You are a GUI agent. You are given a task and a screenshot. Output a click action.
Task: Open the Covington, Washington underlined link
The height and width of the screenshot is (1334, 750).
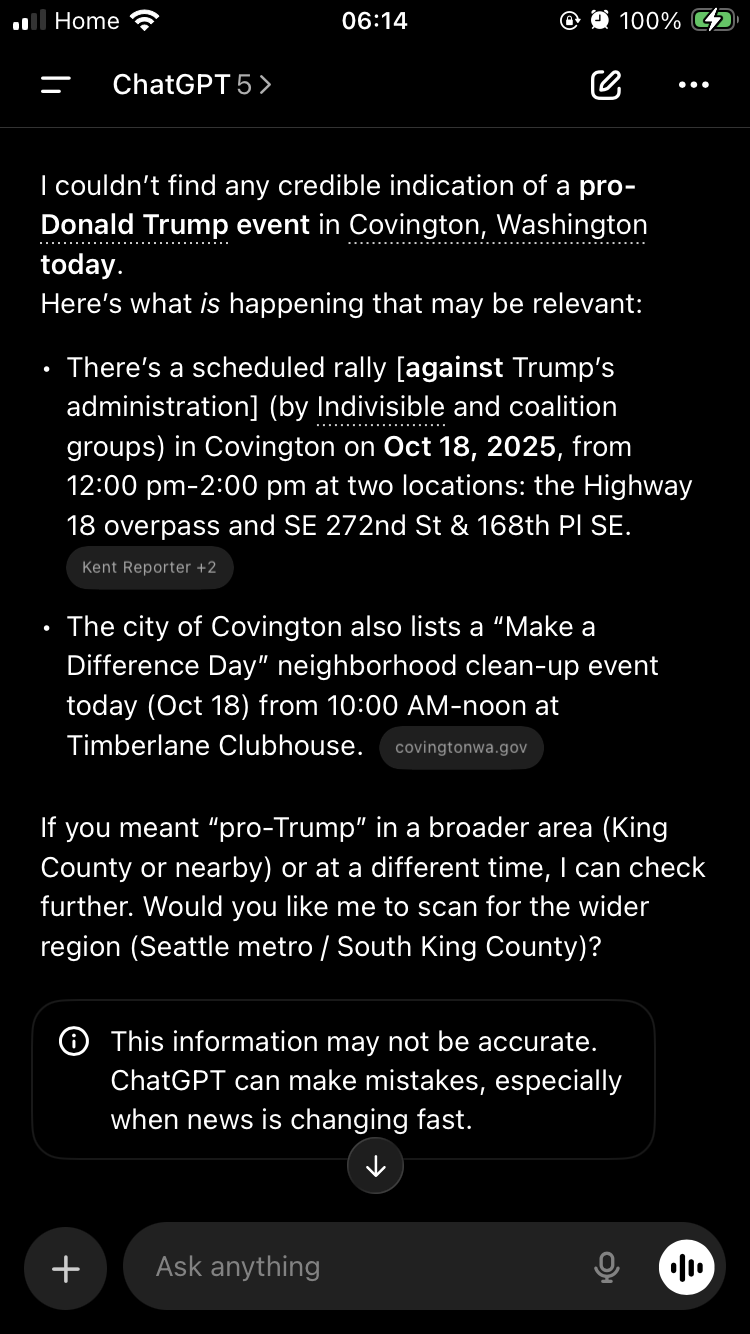(x=497, y=225)
